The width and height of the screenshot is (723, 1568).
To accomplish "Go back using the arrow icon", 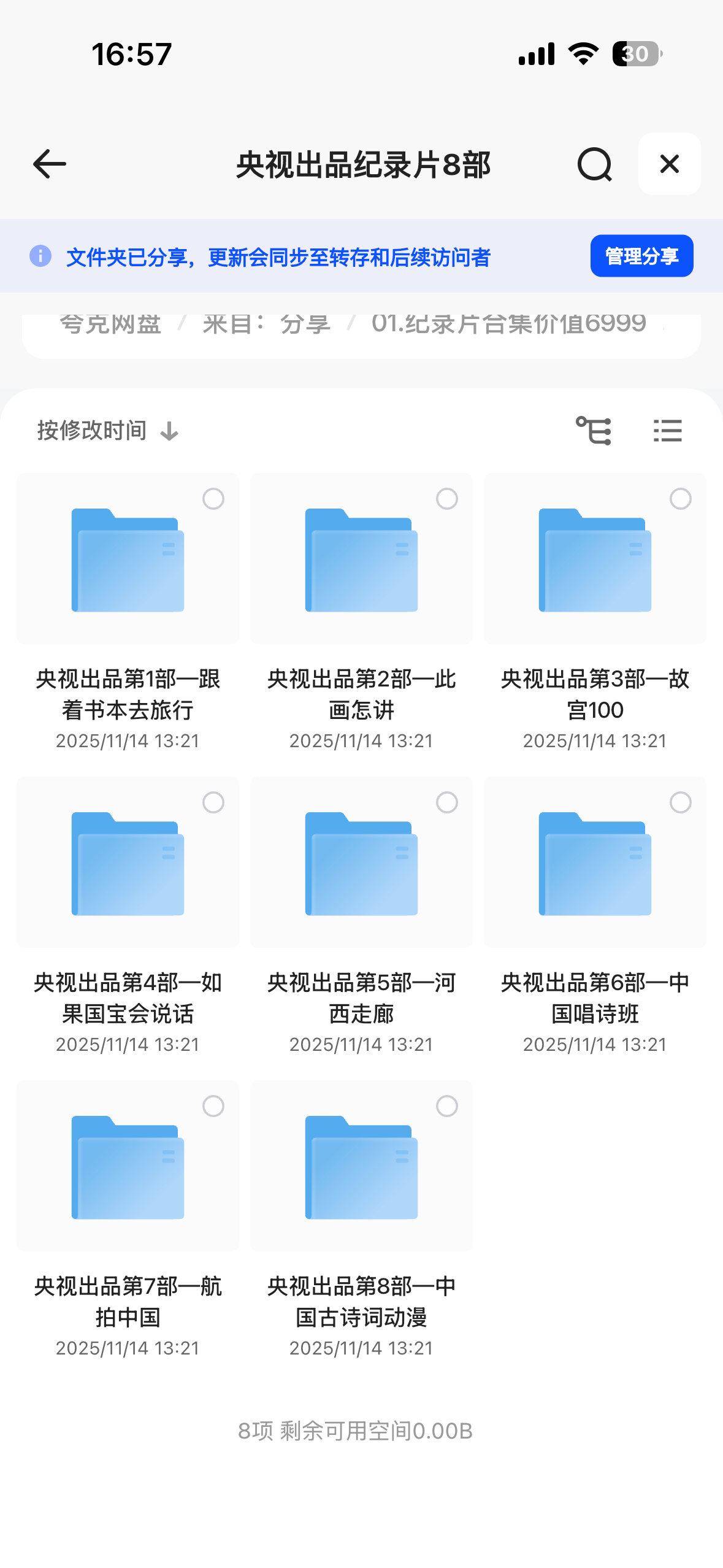I will pyautogui.click(x=49, y=164).
